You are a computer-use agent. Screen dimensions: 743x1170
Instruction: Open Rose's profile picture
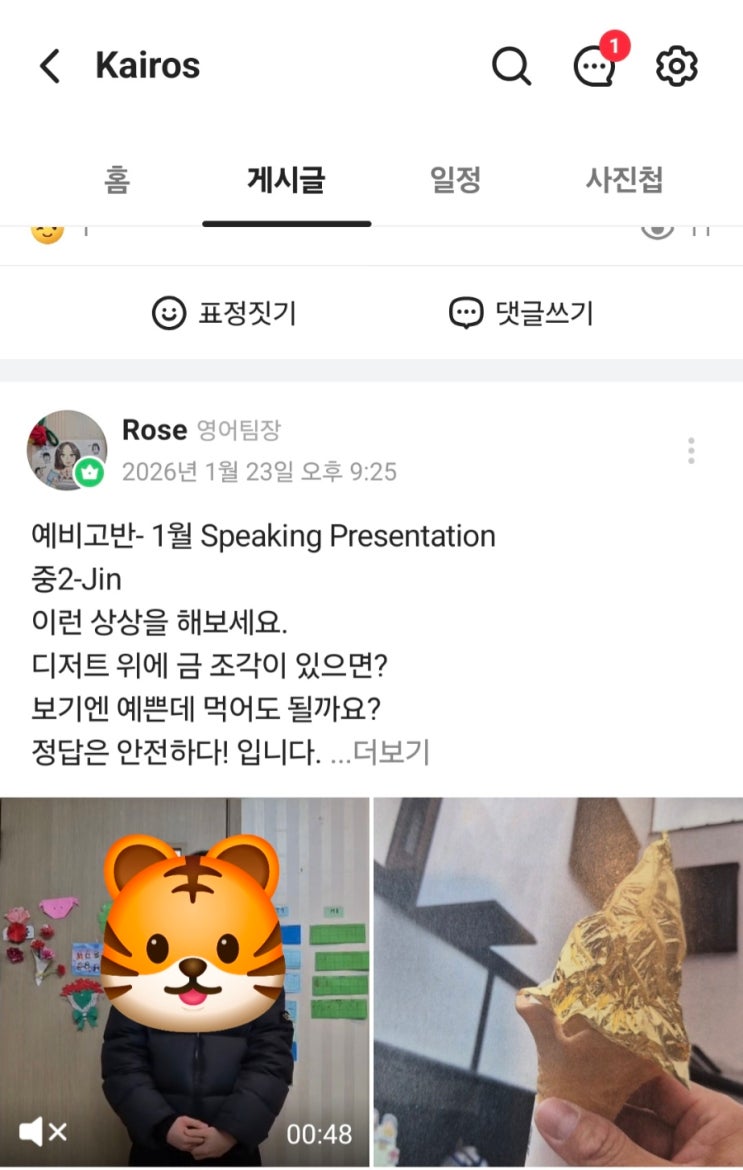pyautogui.click(x=66, y=450)
